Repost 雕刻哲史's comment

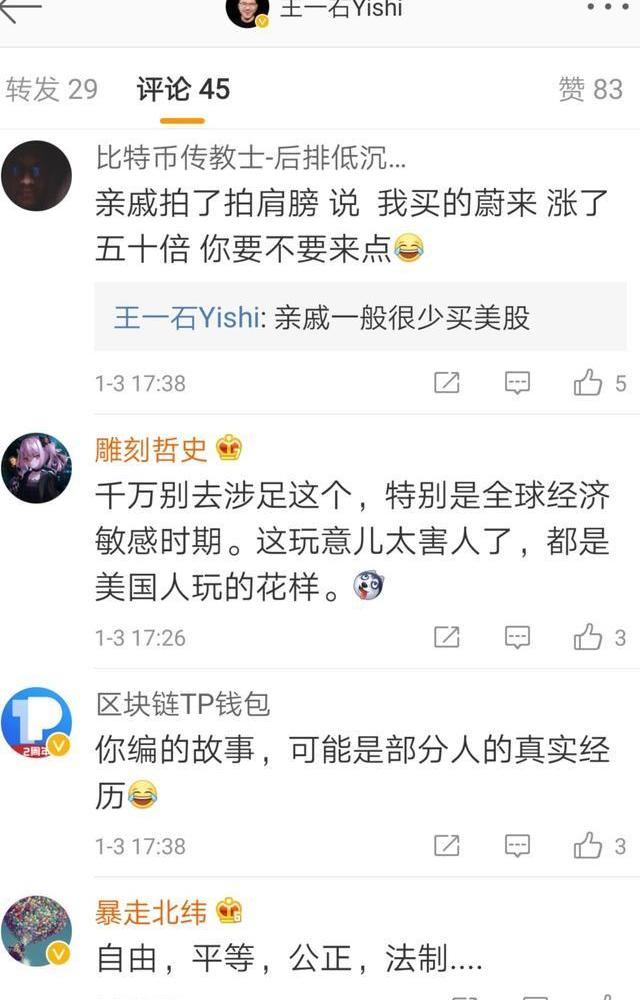(x=447, y=637)
